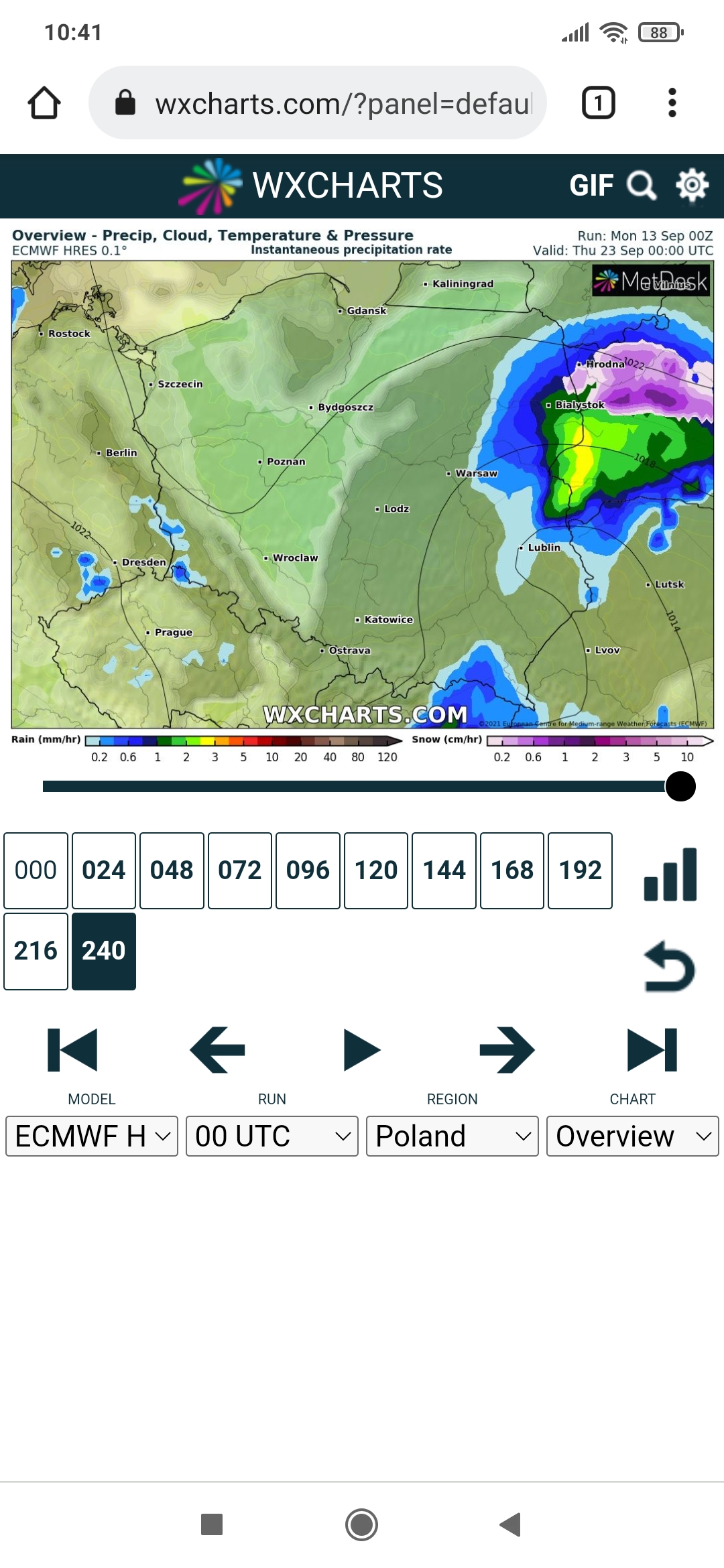Jump to the first forecast frame
The height and width of the screenshot is (1568, 724).
(x=72, y=1049)
